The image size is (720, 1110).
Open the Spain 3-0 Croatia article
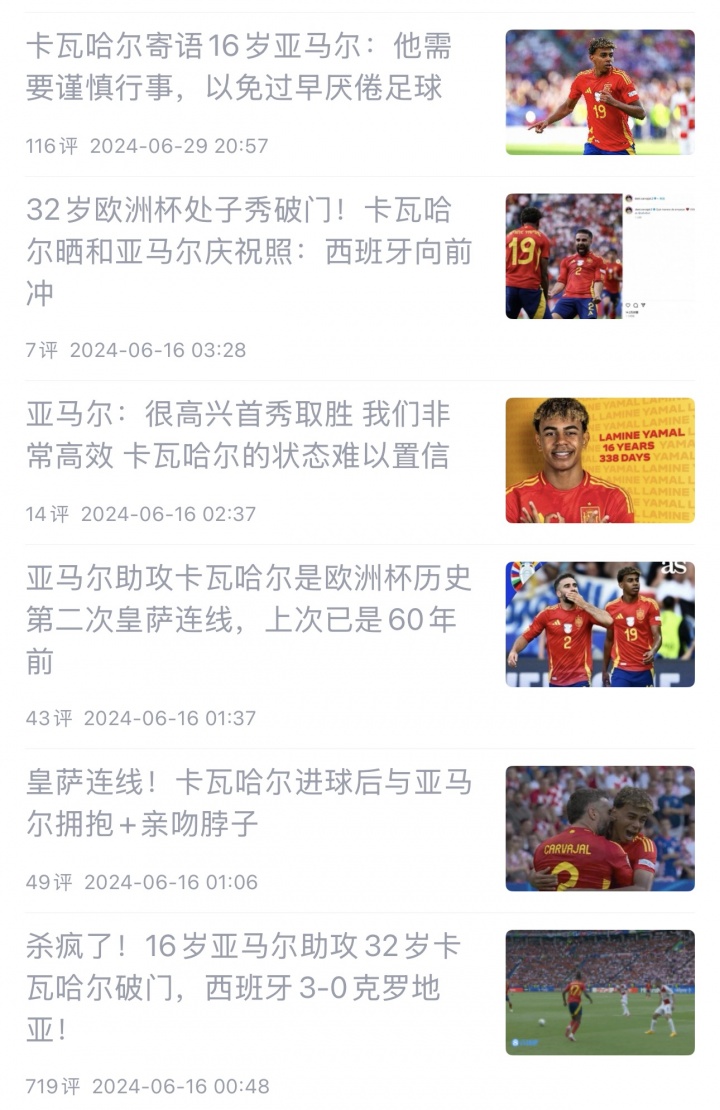coord(242,987)
